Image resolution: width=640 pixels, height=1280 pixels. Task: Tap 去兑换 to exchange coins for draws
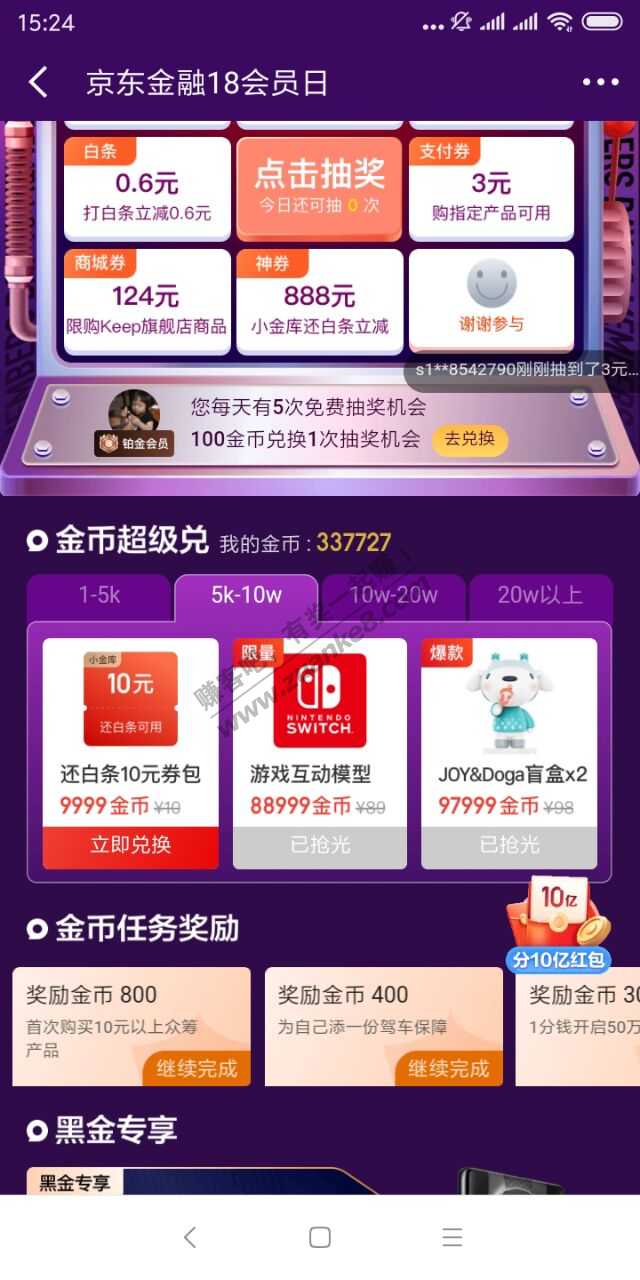[x=470, y=439]
